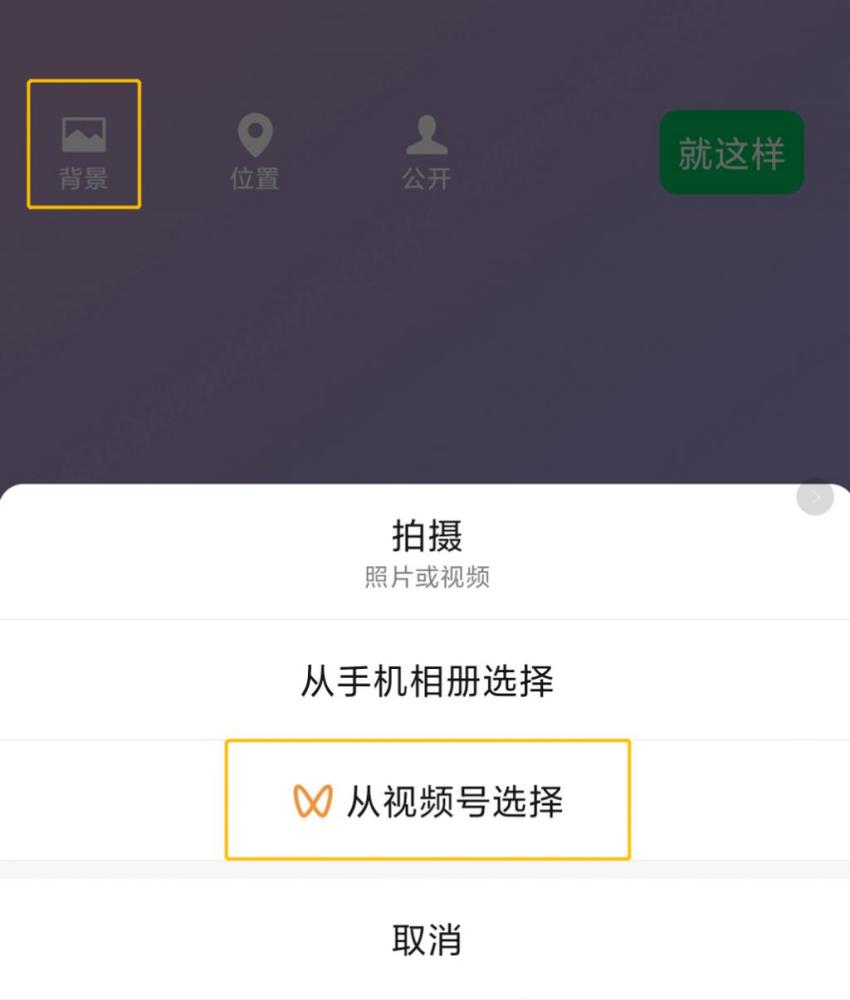Open the 位置 location option

click(254, 152)
